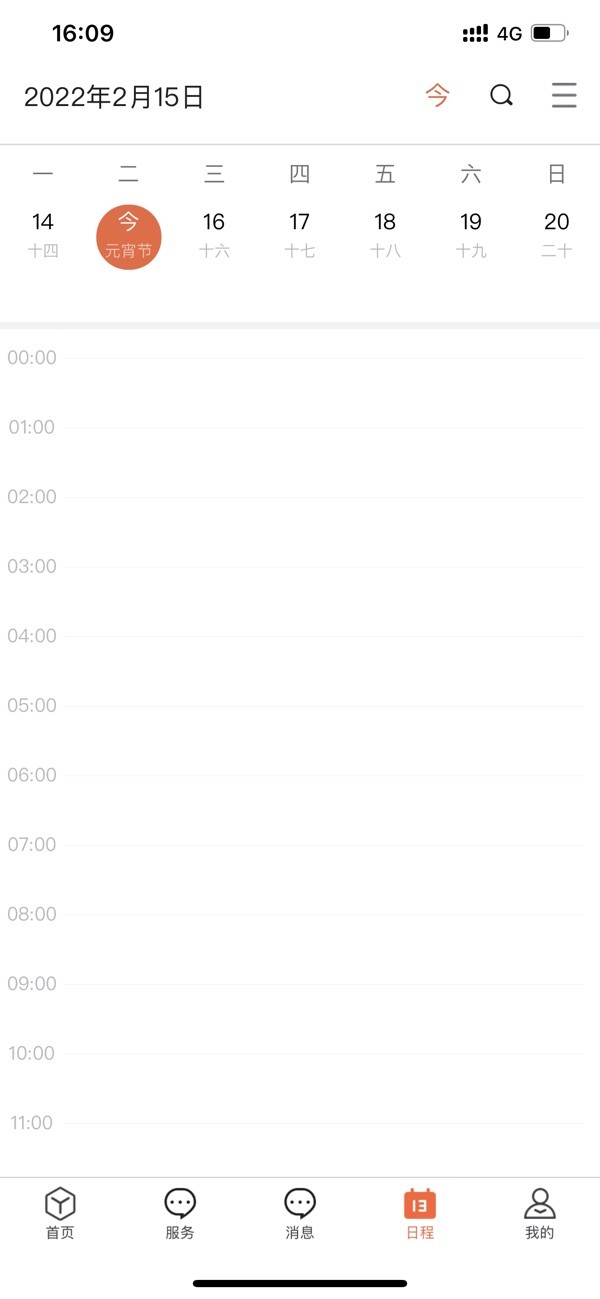Open the calendar search icon
This screenshot has width=600, height=1299.
pos(501,96)
